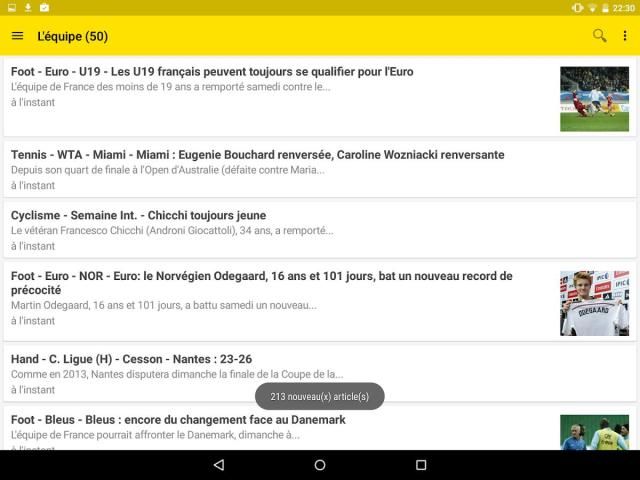Go back using system back button
This screenshot has width=640, height=480.
click(x=219, y=465)
